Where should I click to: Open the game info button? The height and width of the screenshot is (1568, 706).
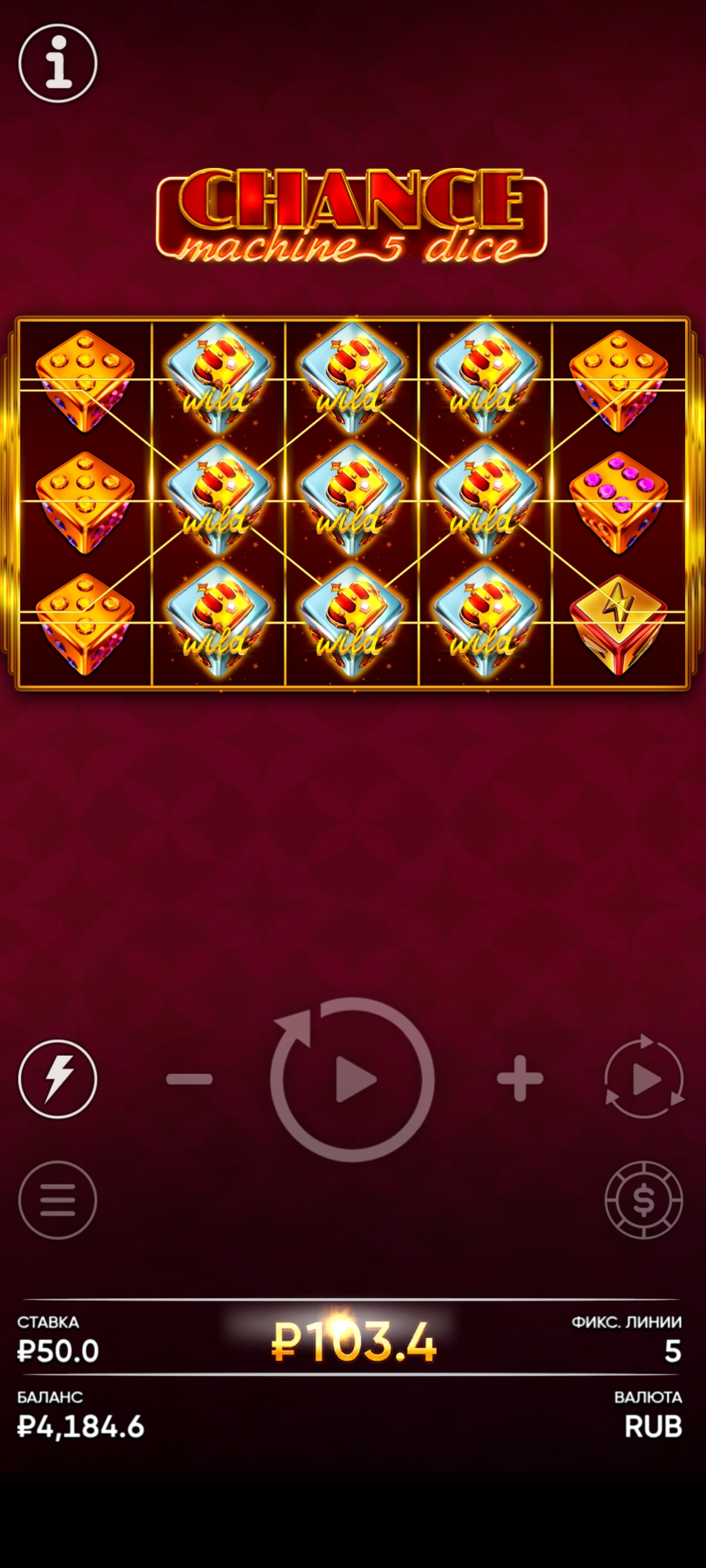(58, 63)
